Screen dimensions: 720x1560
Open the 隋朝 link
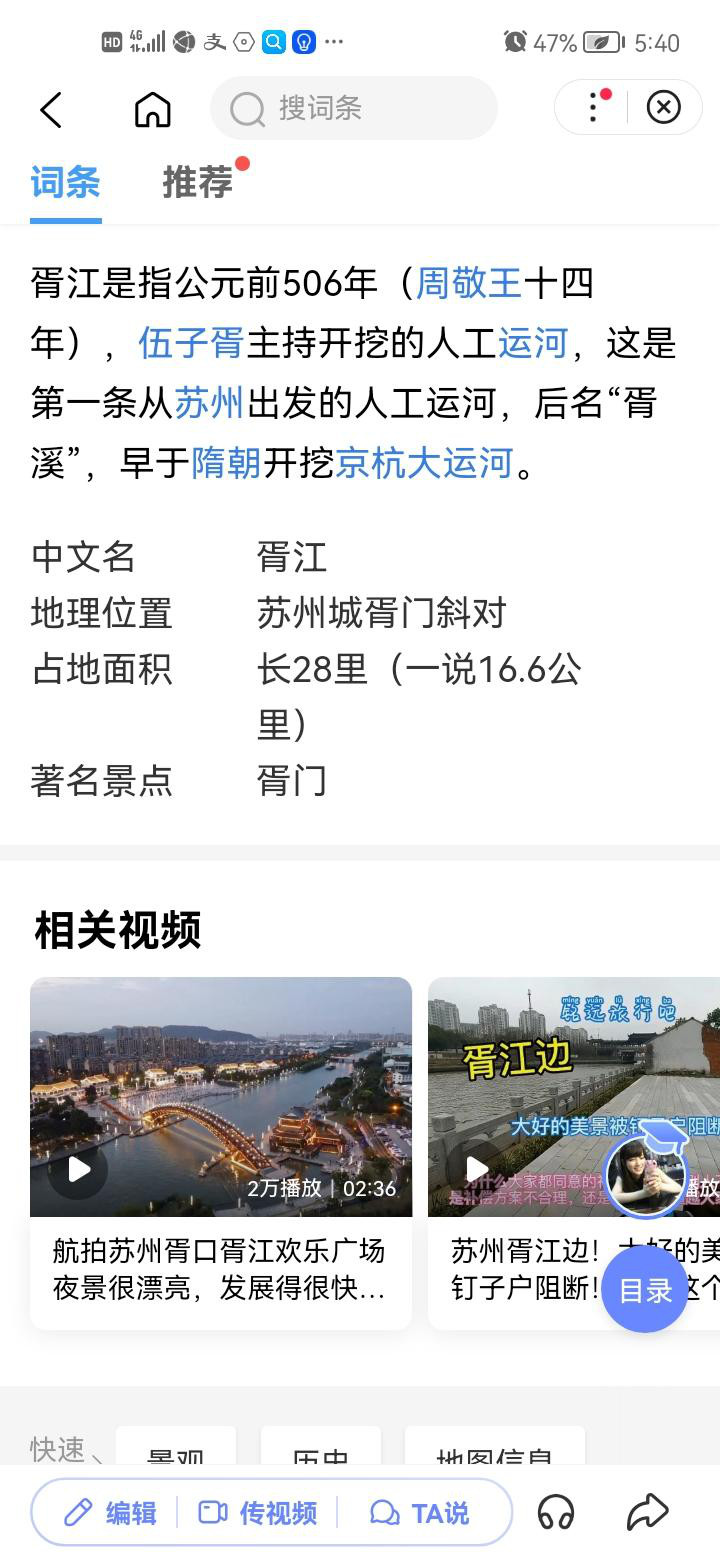point(226,463)
